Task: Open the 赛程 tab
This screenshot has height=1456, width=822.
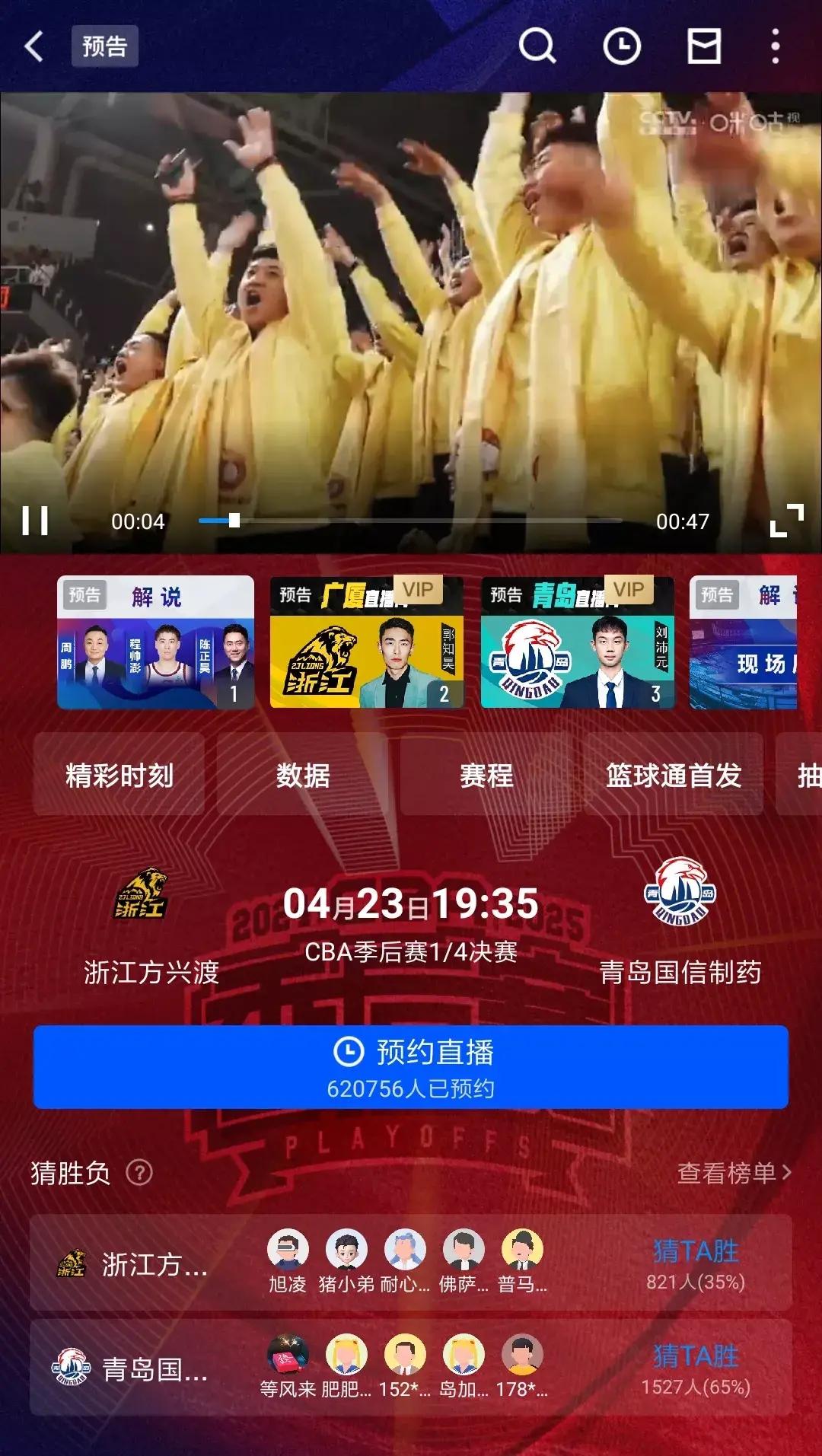Action: tap(486, 775)
